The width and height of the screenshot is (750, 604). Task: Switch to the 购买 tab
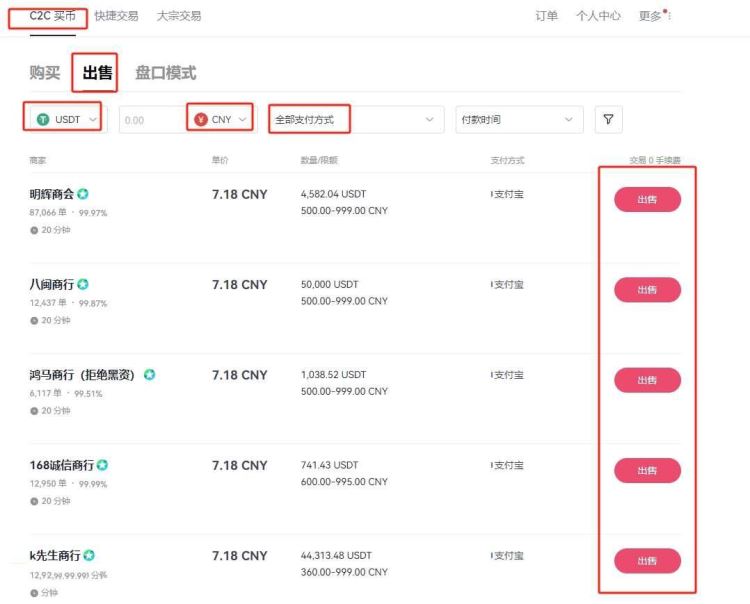click(45, 73)
